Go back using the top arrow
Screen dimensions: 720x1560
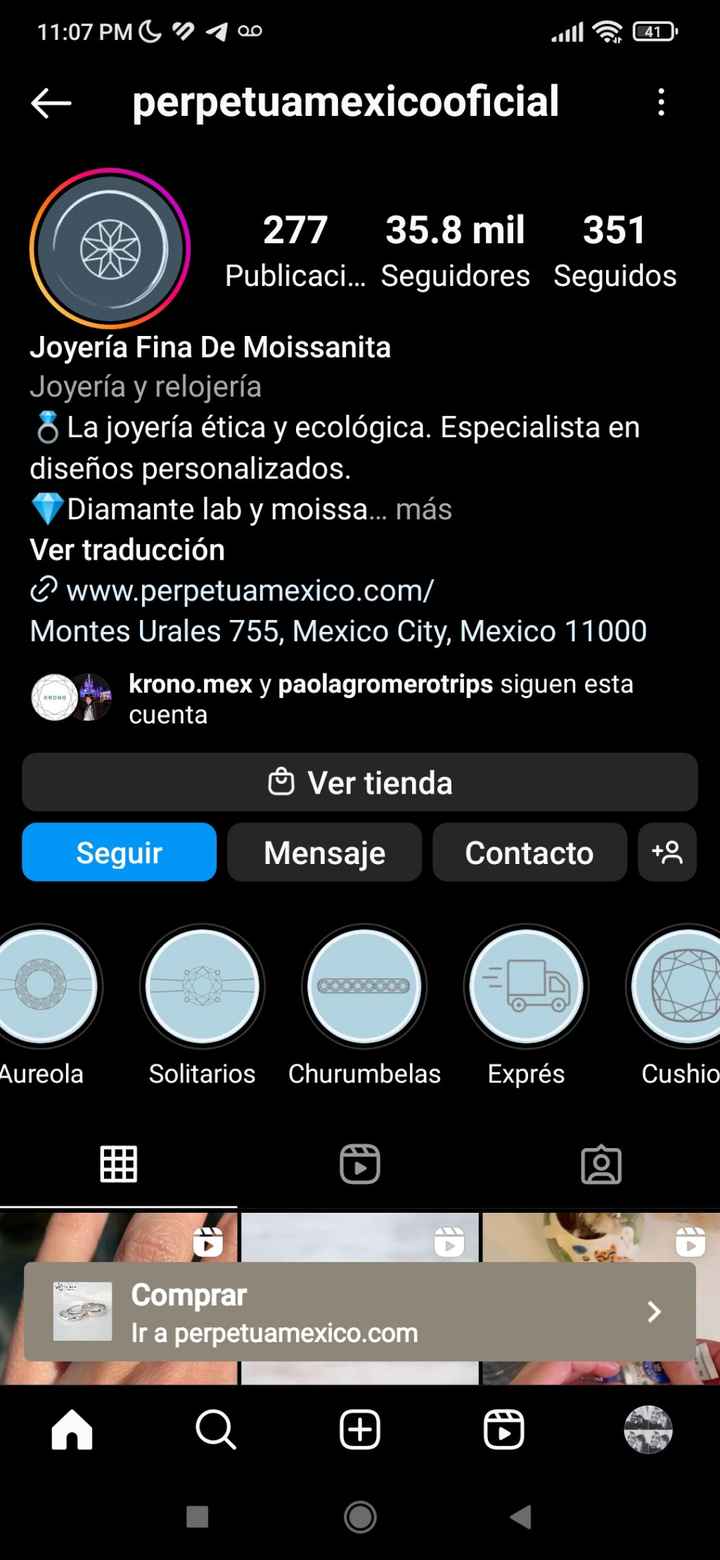tap(51, 102)
